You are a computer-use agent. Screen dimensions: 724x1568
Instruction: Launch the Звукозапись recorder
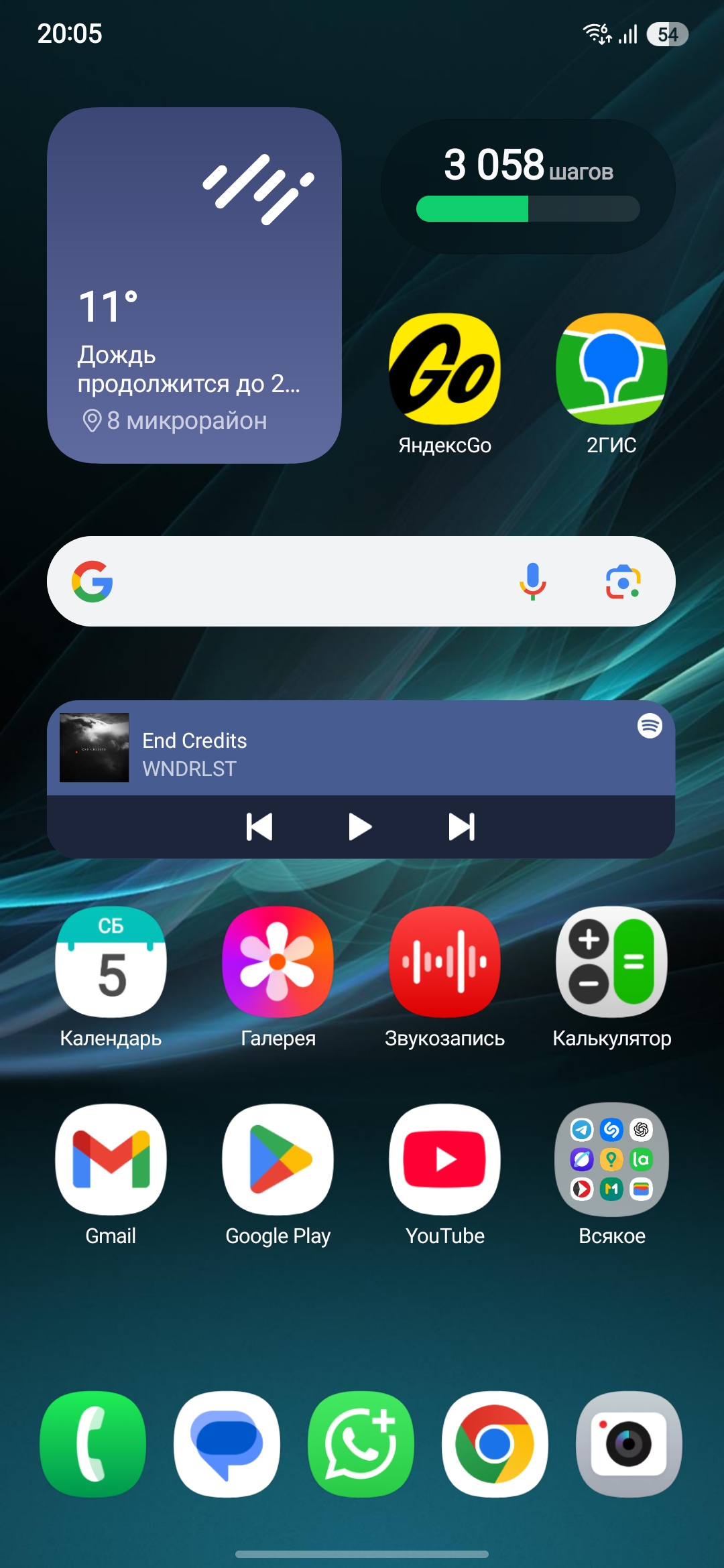tap(444, 962)
